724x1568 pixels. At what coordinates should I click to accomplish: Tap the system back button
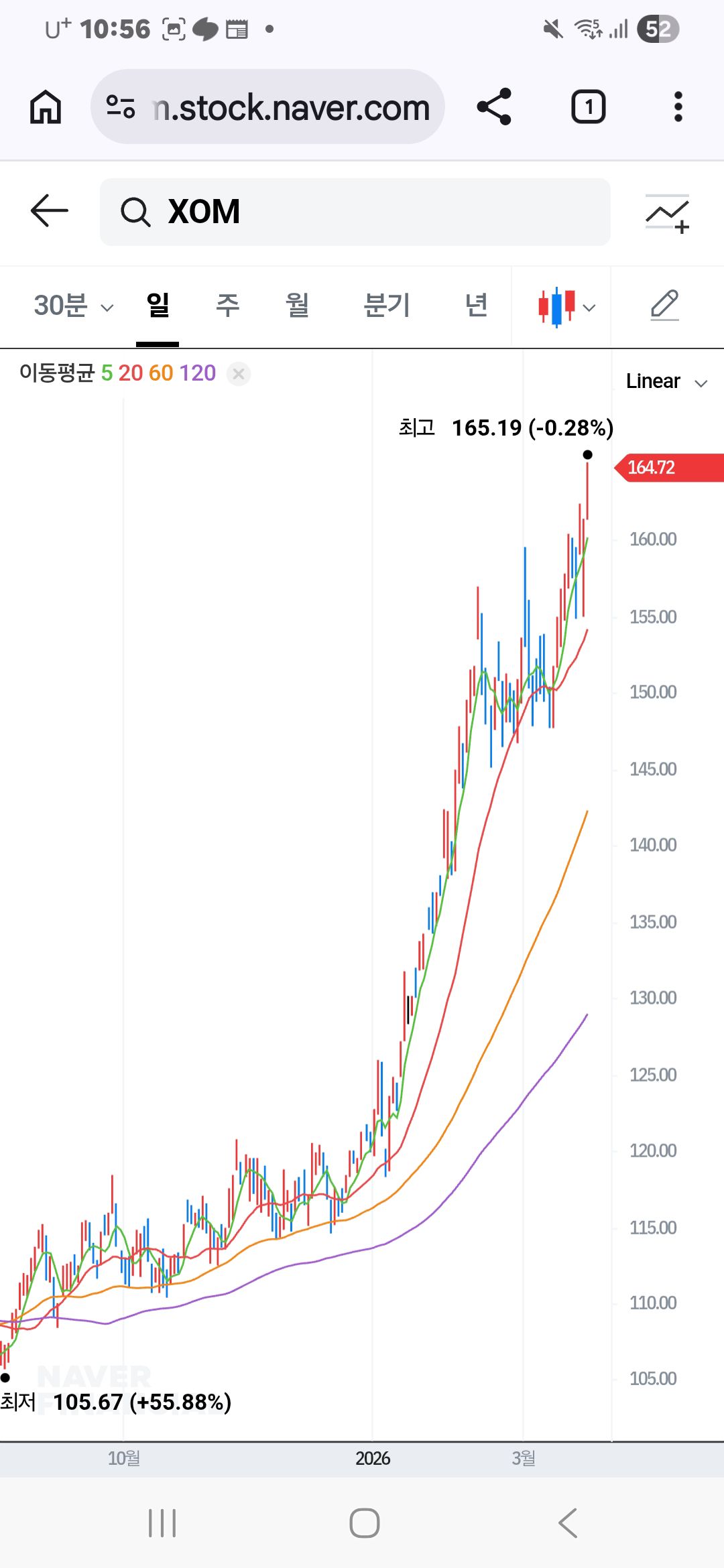point(567,1523)
